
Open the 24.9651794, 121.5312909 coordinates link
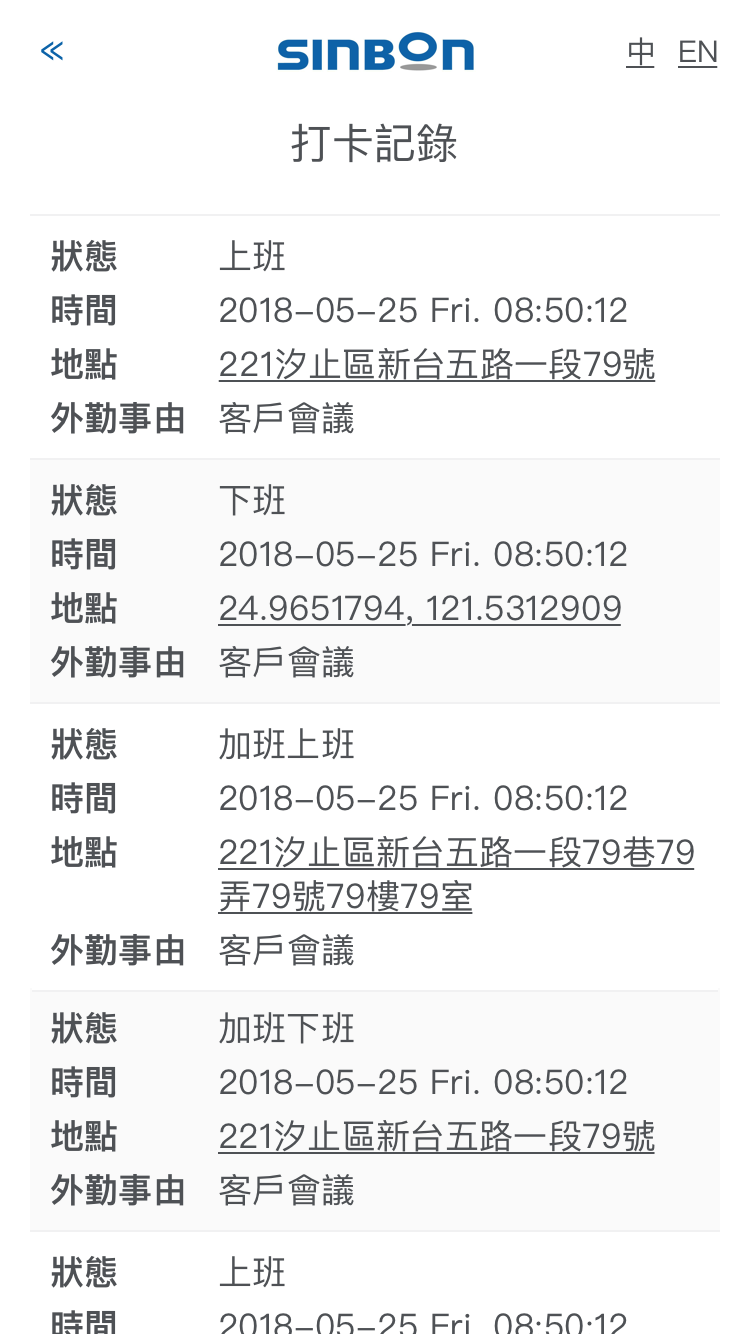tap(420, 608)
